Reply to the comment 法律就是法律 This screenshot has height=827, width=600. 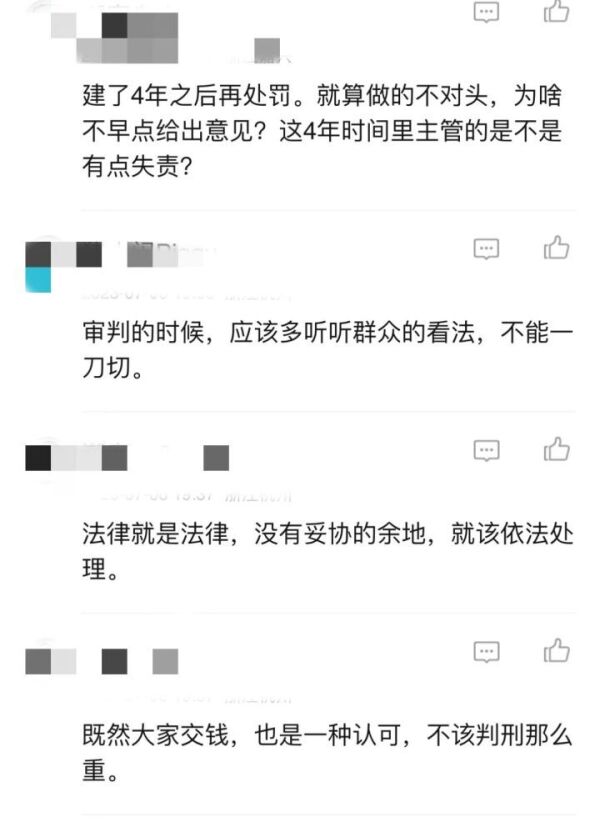[486, 450]
